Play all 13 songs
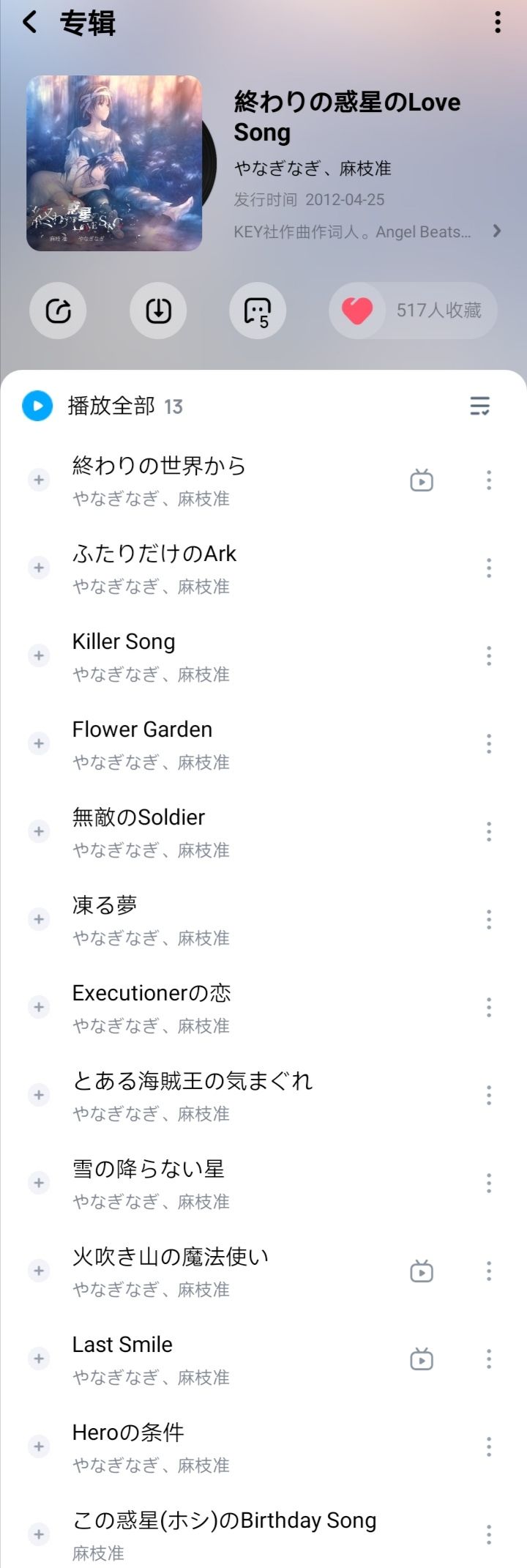527x1568 pixels. pyautogui.click(x=37, y=406)
